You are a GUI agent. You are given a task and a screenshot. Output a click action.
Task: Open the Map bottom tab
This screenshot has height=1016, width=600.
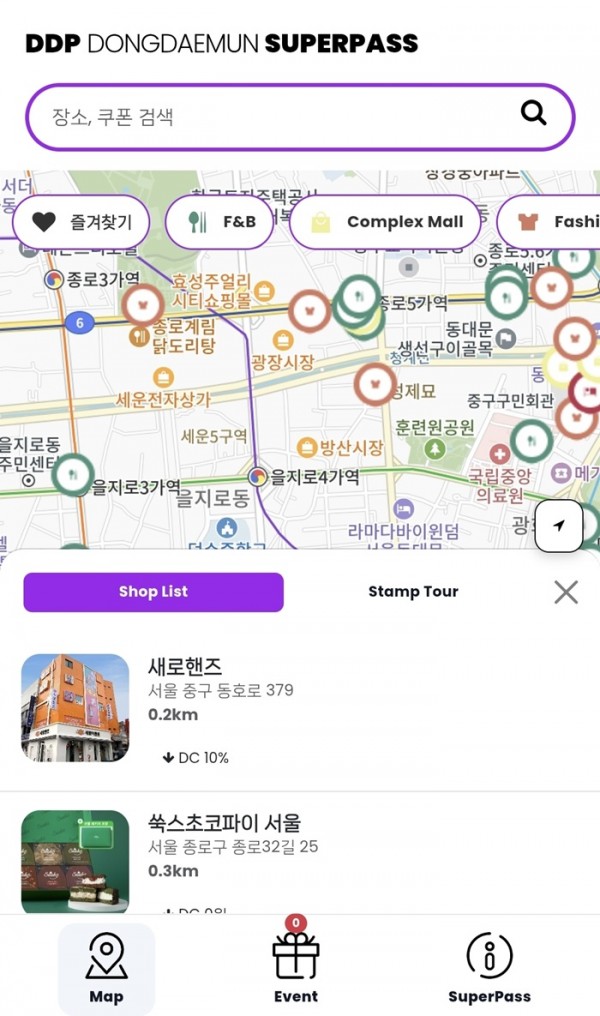coord(106,968)
